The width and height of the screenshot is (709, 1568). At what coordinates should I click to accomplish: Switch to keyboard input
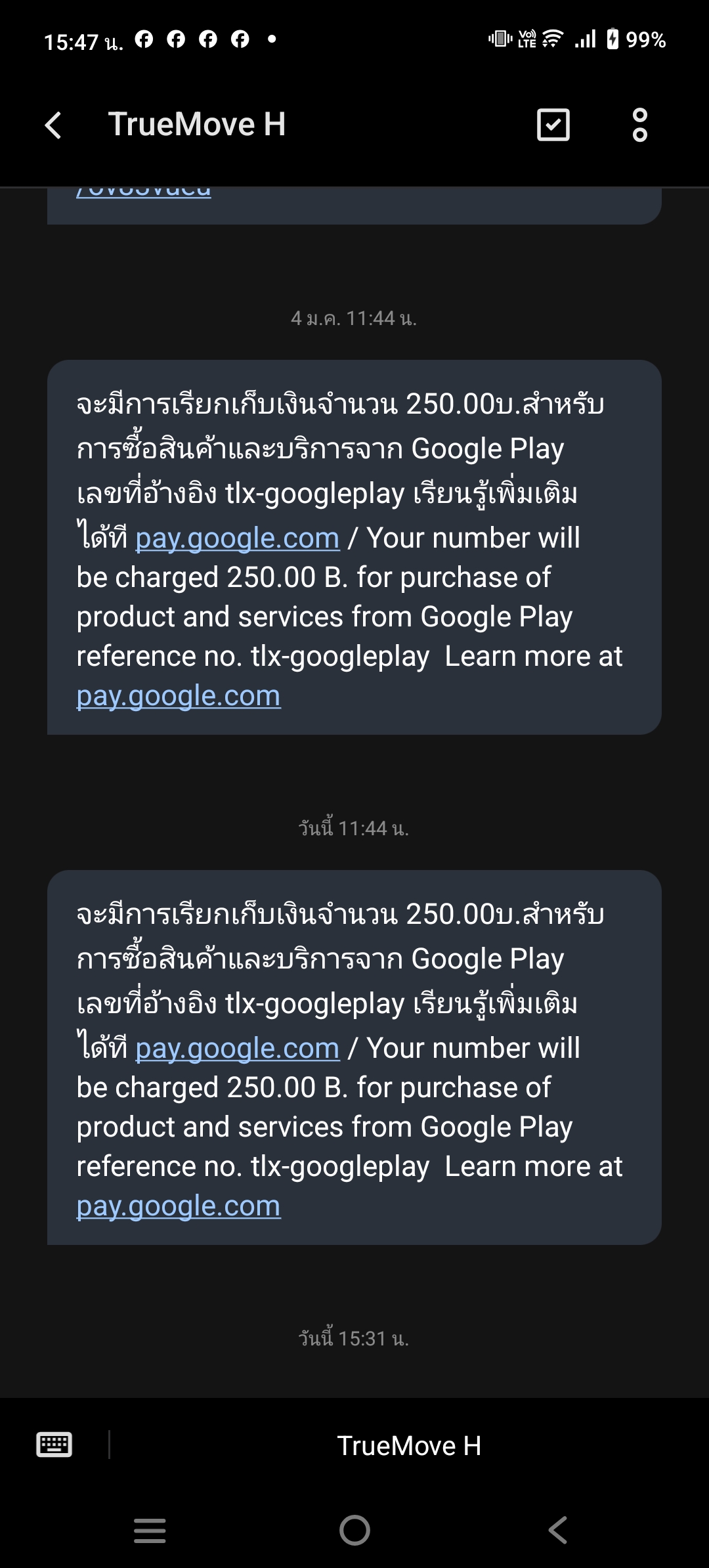pos(54,1445)
